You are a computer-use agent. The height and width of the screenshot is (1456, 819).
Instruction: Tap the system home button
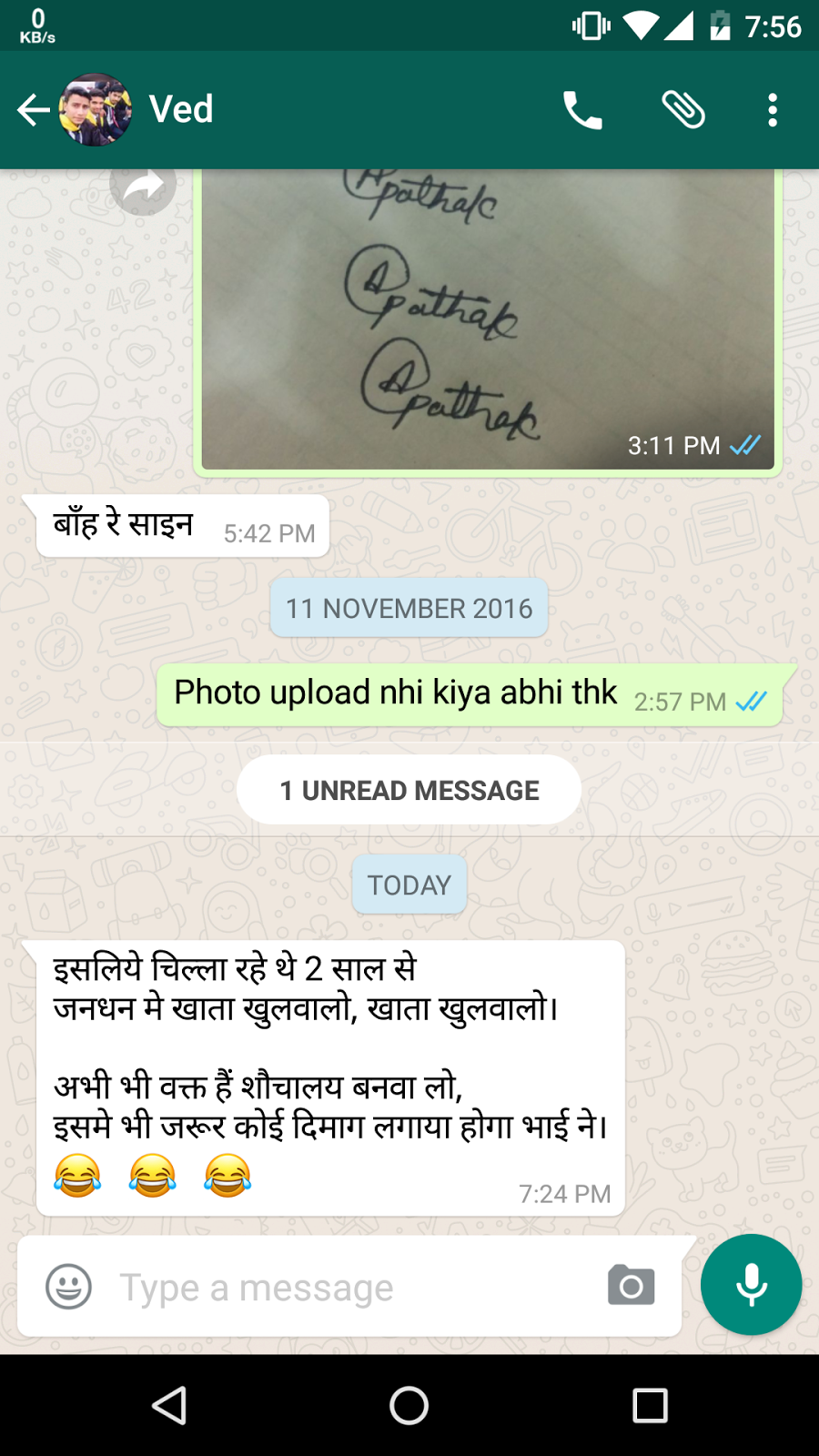(409, 1405)
